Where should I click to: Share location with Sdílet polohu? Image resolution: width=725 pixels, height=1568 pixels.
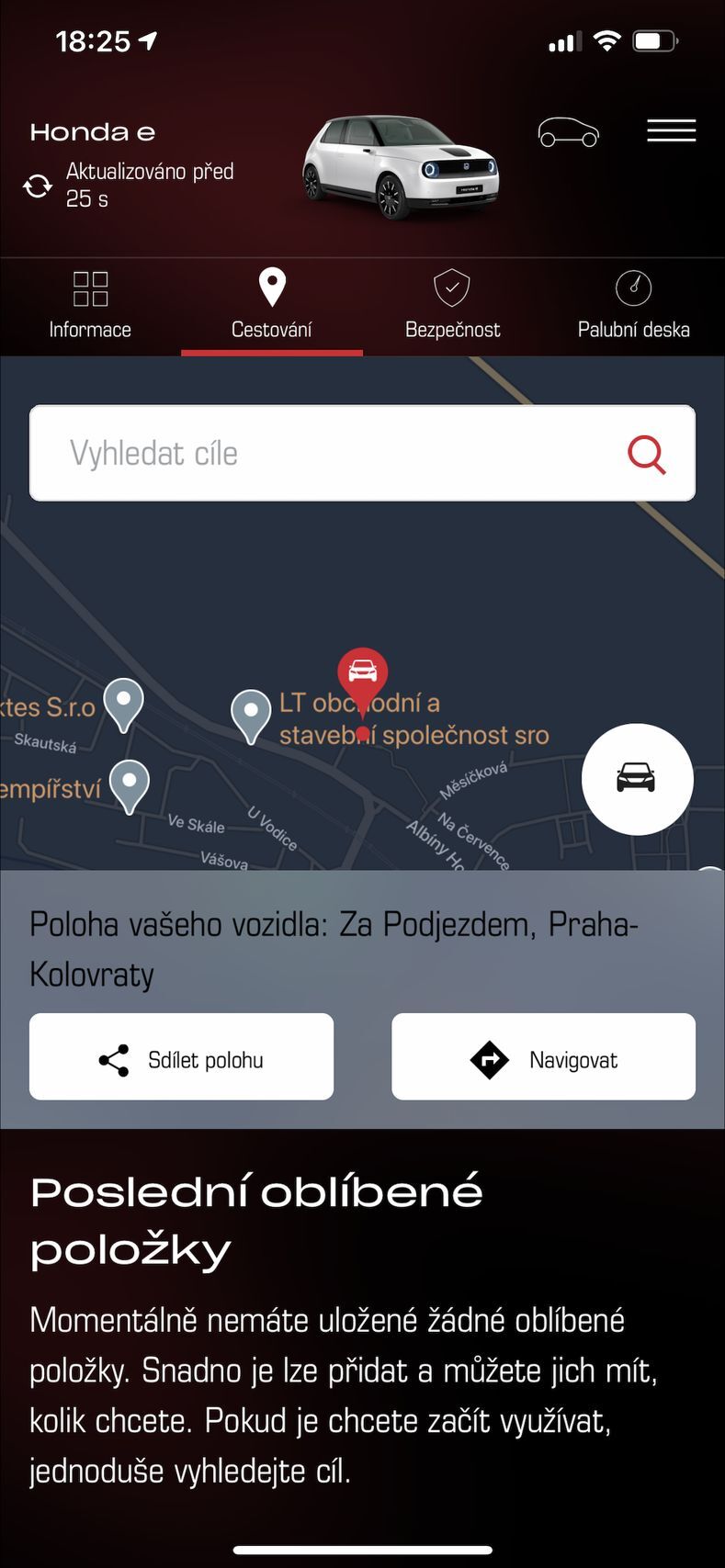(181, 1057)
